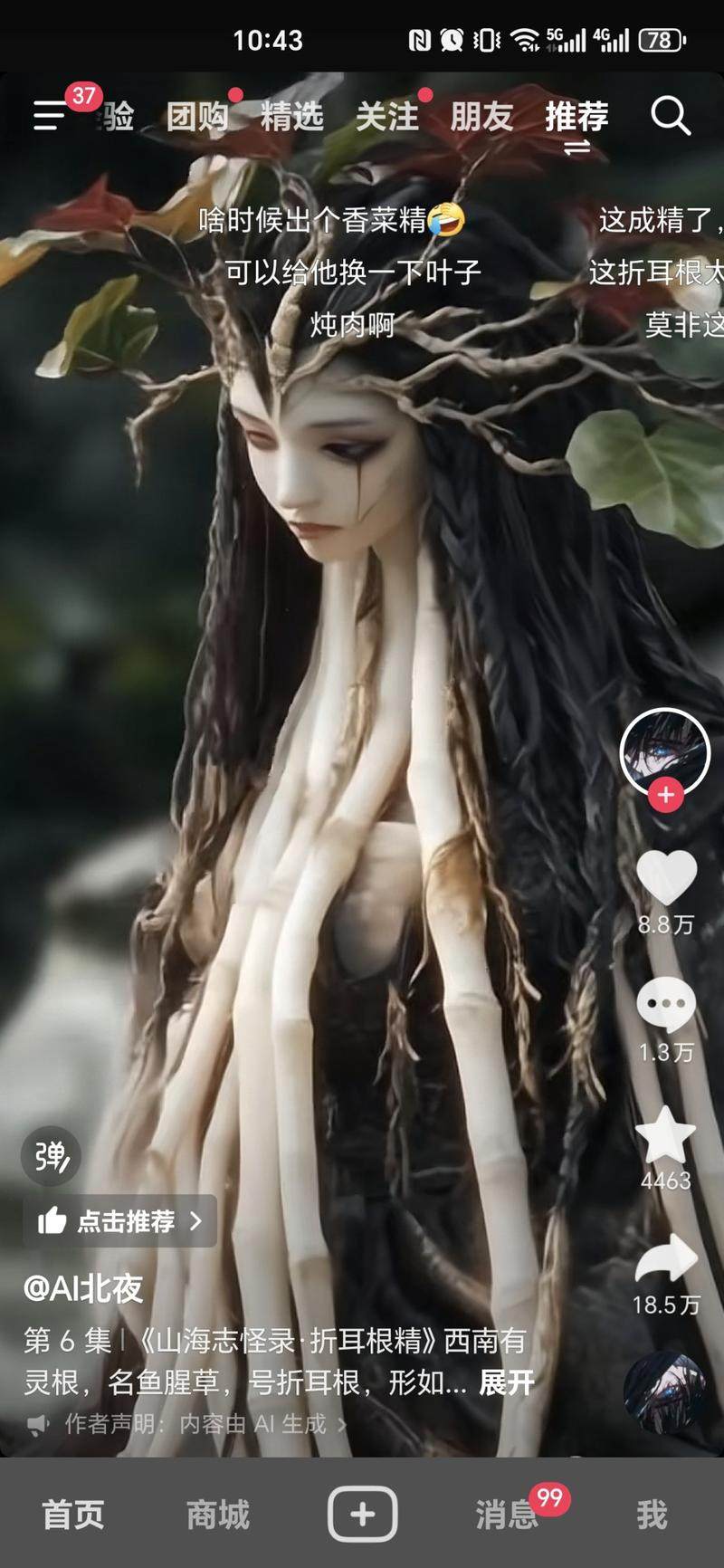The height and width of the screenshot is (1568, 724).
Task: Select the 推荐 tab
Action: click(x=576, y=117)
